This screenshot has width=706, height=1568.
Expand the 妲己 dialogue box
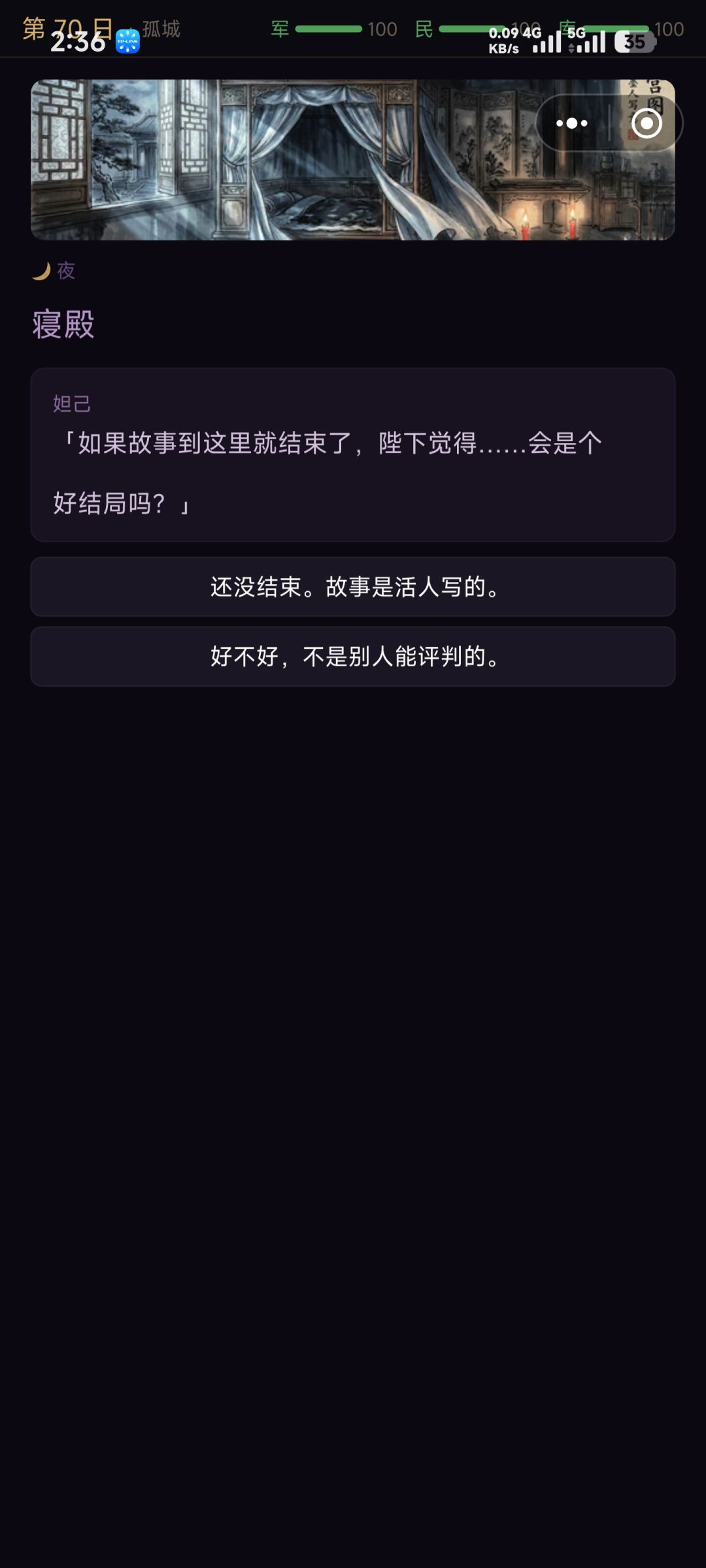click(353, 453)
